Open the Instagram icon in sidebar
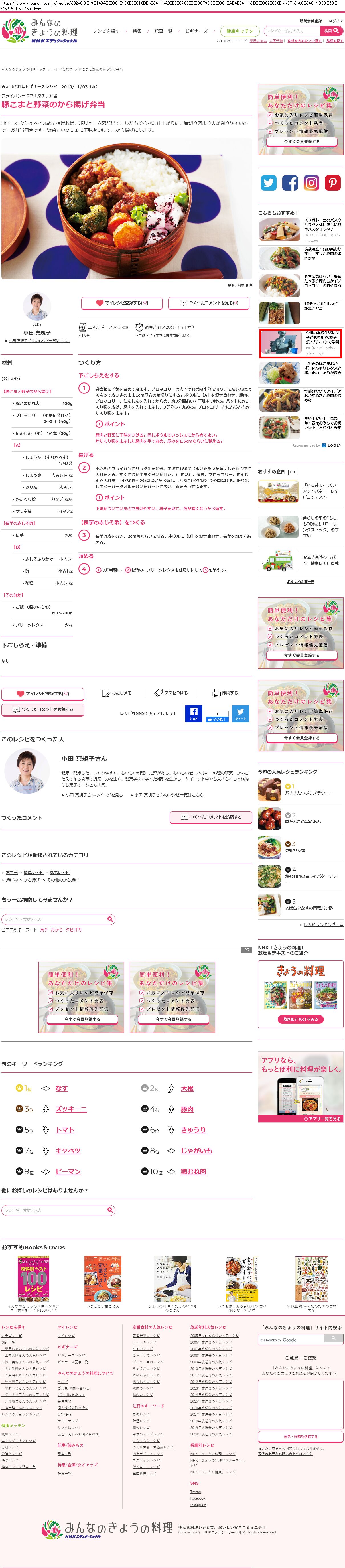Image resolution: width=345 pixels, height=1568 pixels. coord(311,182)
